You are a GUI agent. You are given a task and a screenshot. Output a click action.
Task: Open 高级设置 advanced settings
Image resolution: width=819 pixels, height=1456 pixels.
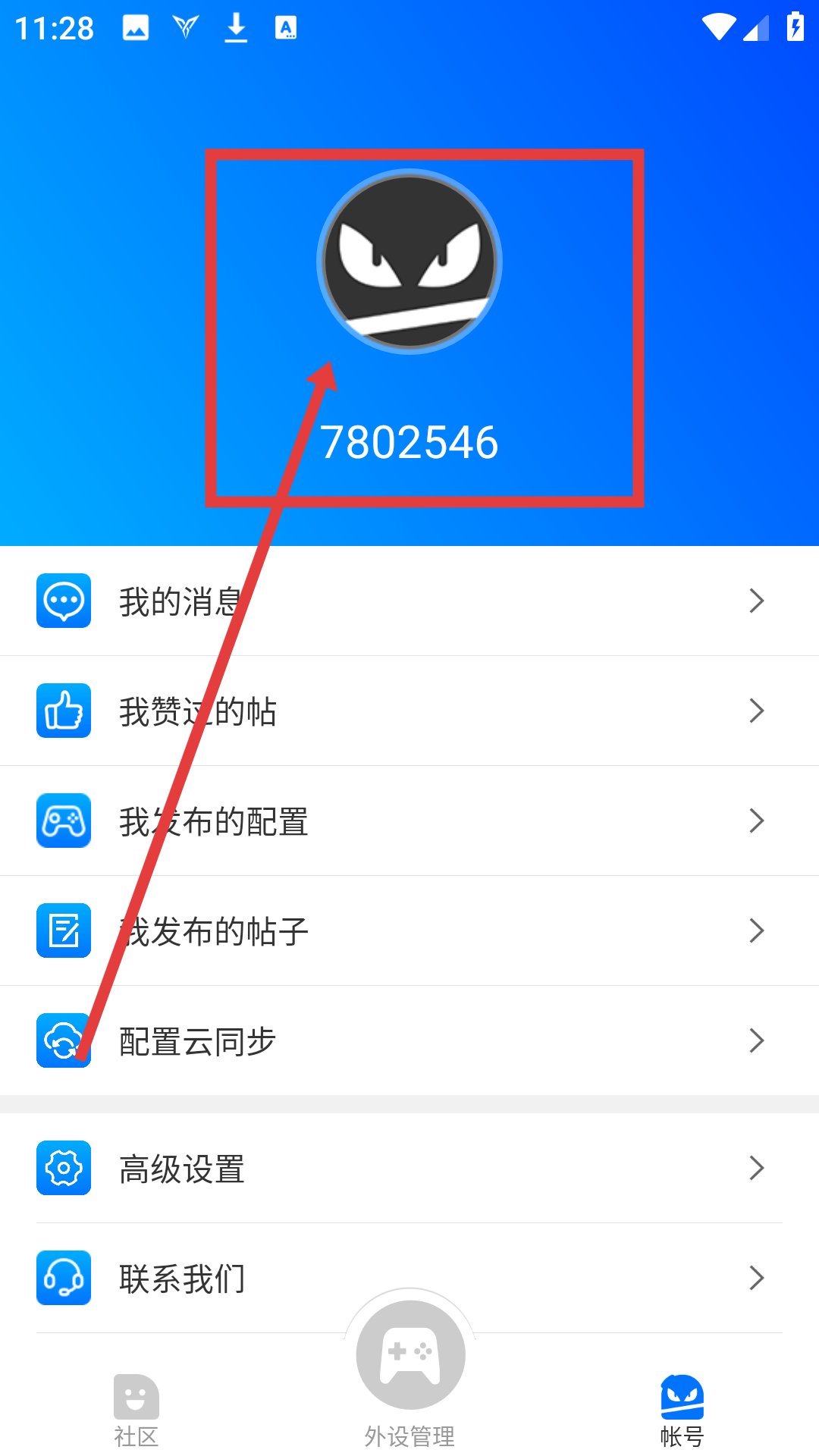point(409,1168)
